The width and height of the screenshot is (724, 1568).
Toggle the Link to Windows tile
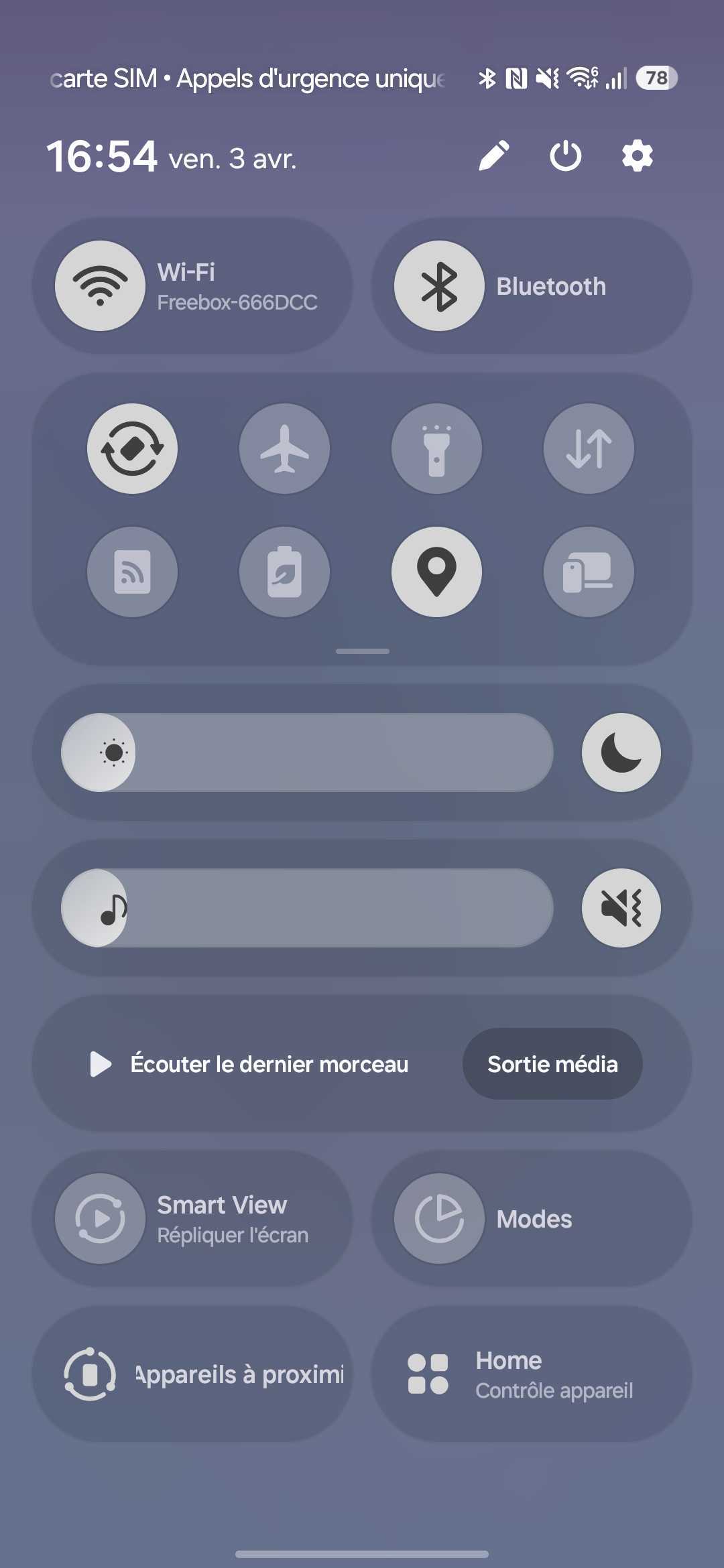(588, 572)
